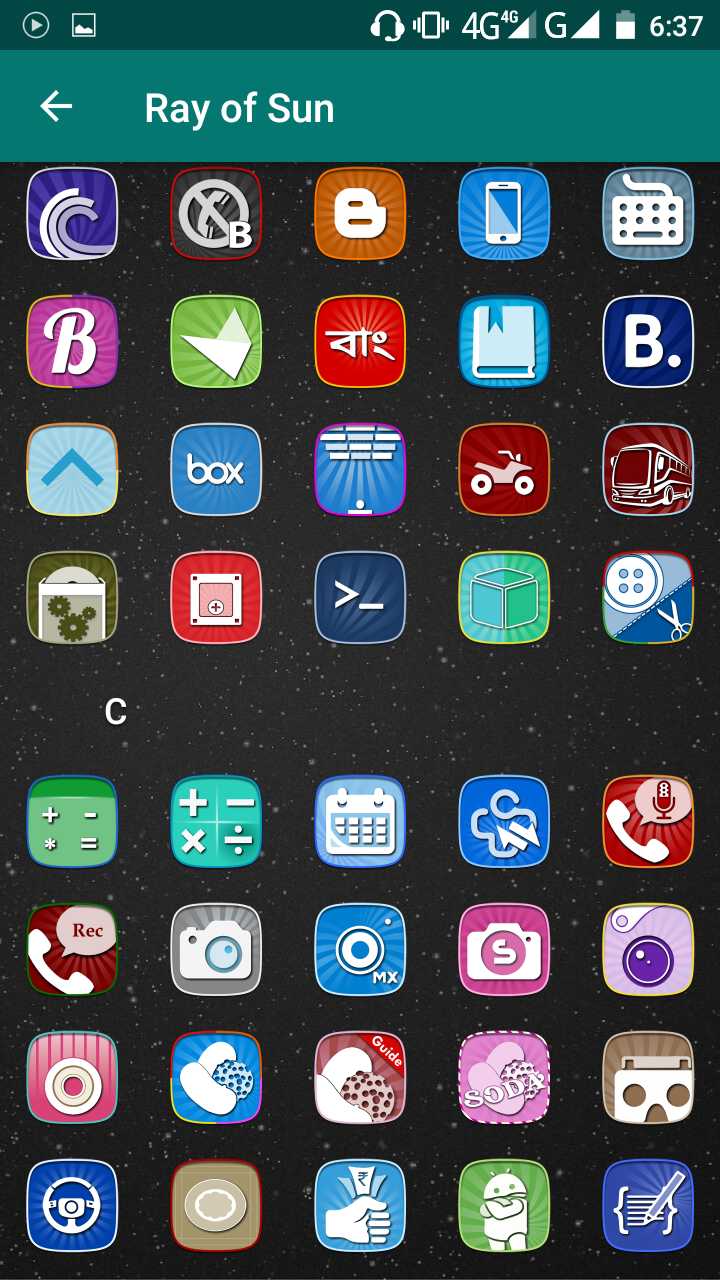Open the red Bangla text icon
The image size is (720, 1280).
click(x=360, y=341)
